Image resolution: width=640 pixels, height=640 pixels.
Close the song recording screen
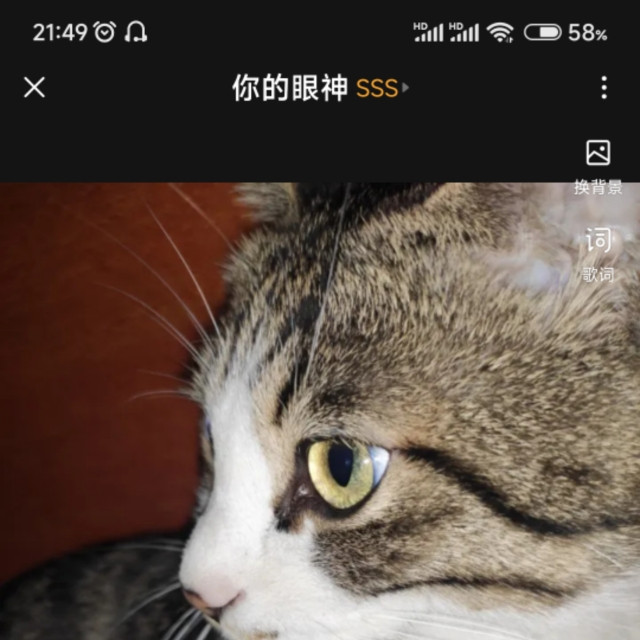point(34,88)
